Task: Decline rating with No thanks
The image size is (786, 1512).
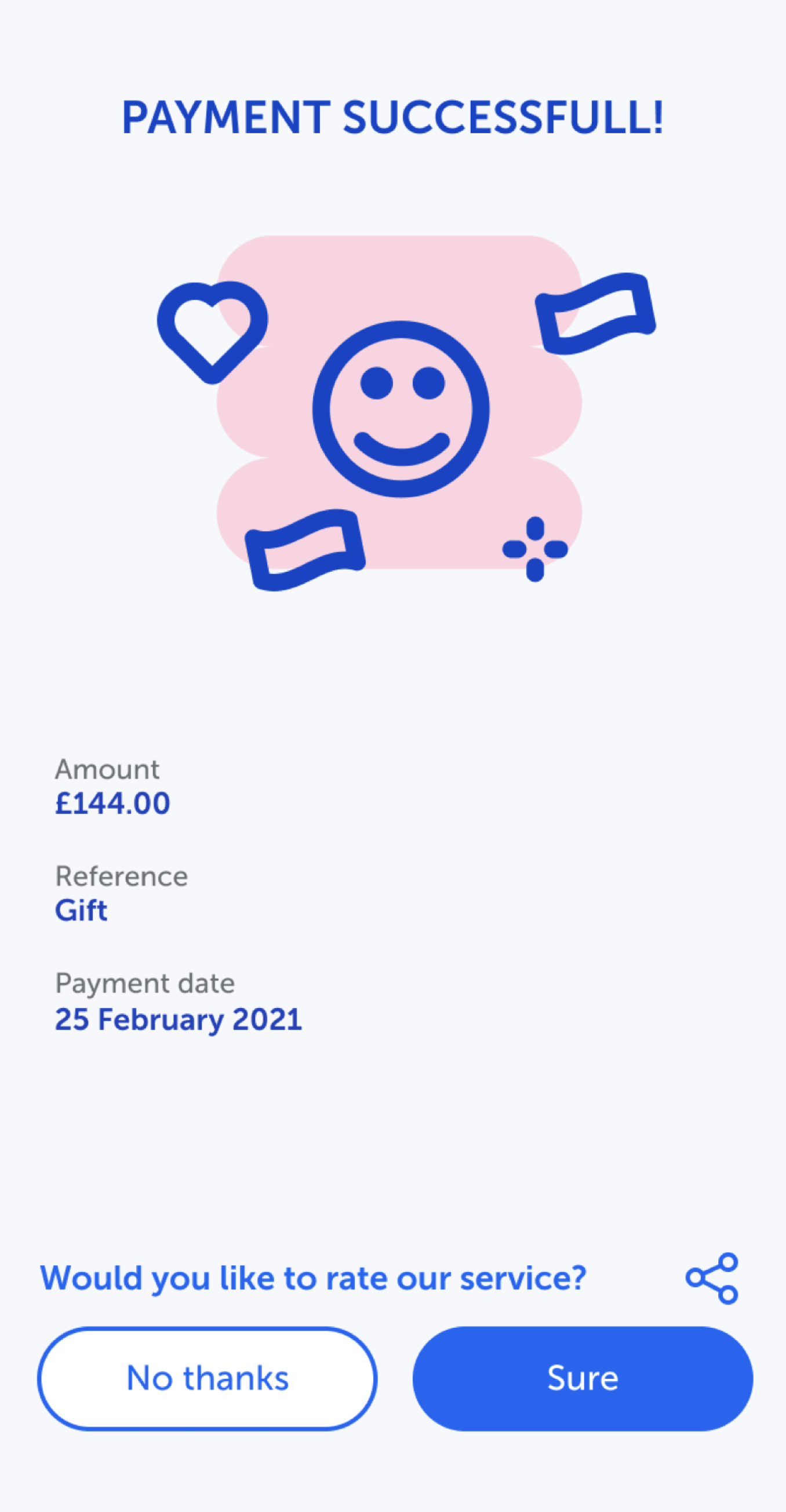Action: tap(208, 1378)
